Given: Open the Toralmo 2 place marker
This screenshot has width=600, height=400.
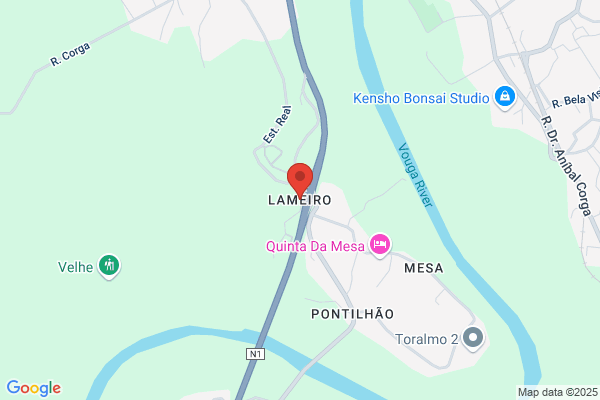Looking at the screenshot, I should [x=473, y=338].
